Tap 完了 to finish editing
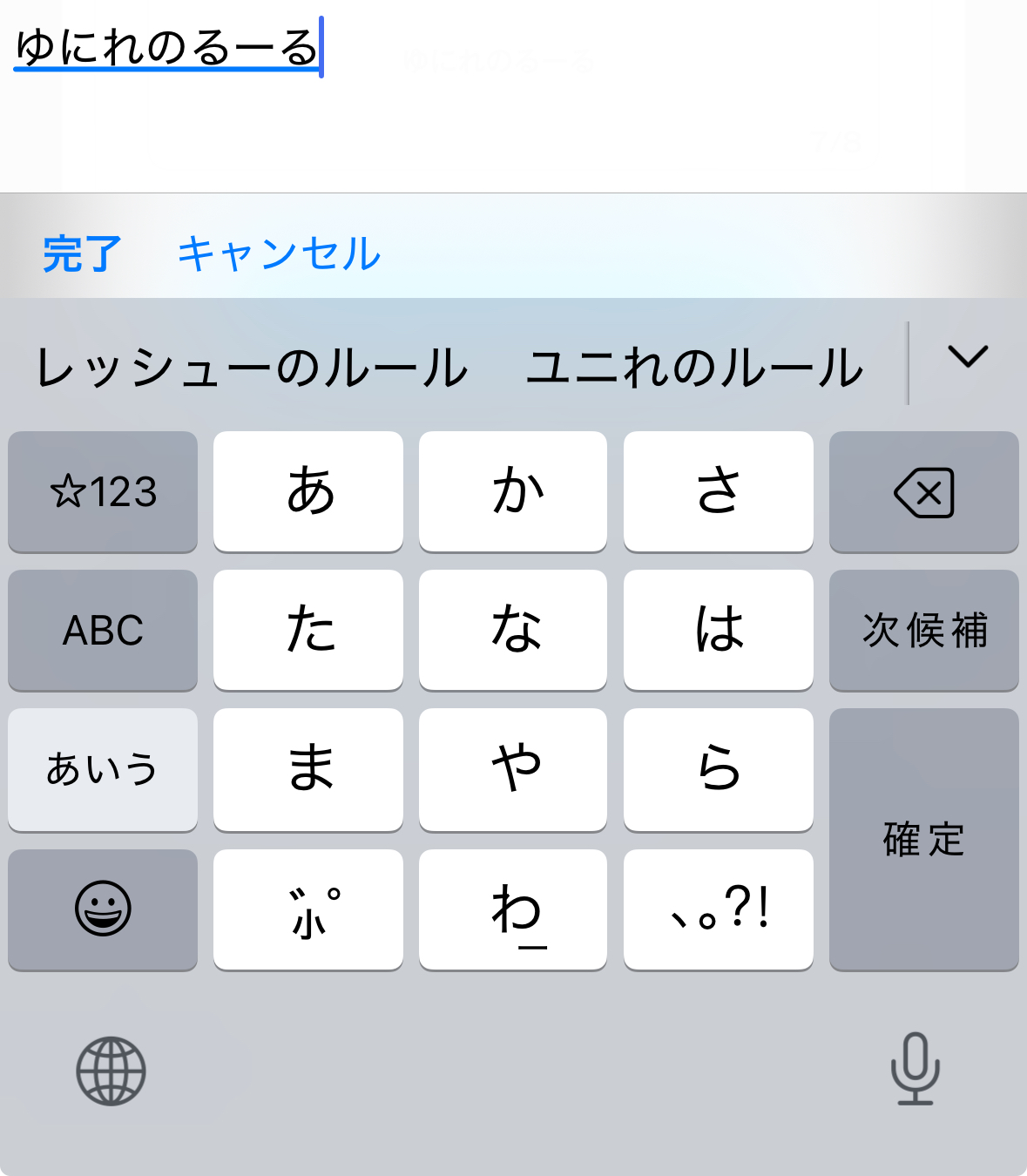The width and height of the screenshot is (1027, 1176). 81,254
